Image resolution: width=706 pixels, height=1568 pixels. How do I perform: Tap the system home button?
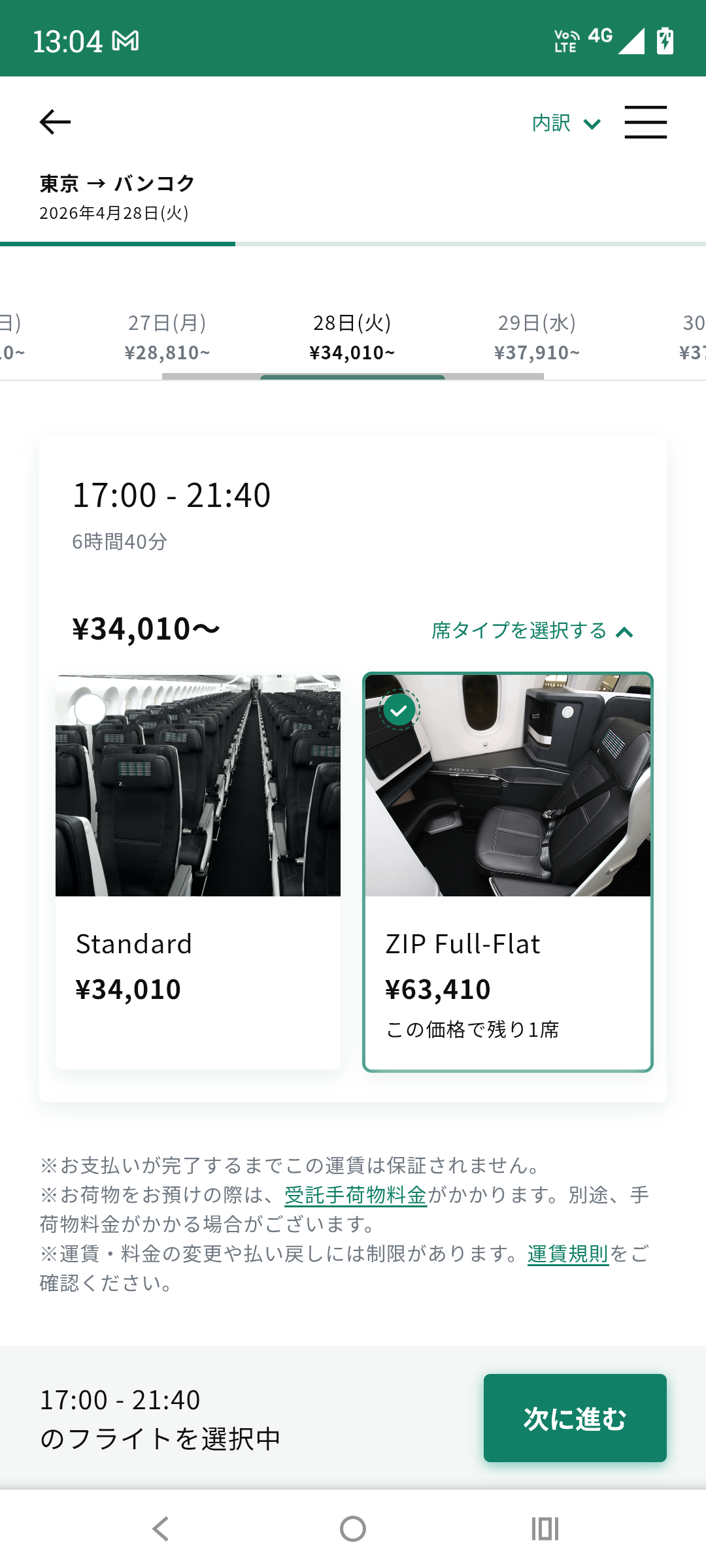pyautogui.click(x=353, y=1529)
